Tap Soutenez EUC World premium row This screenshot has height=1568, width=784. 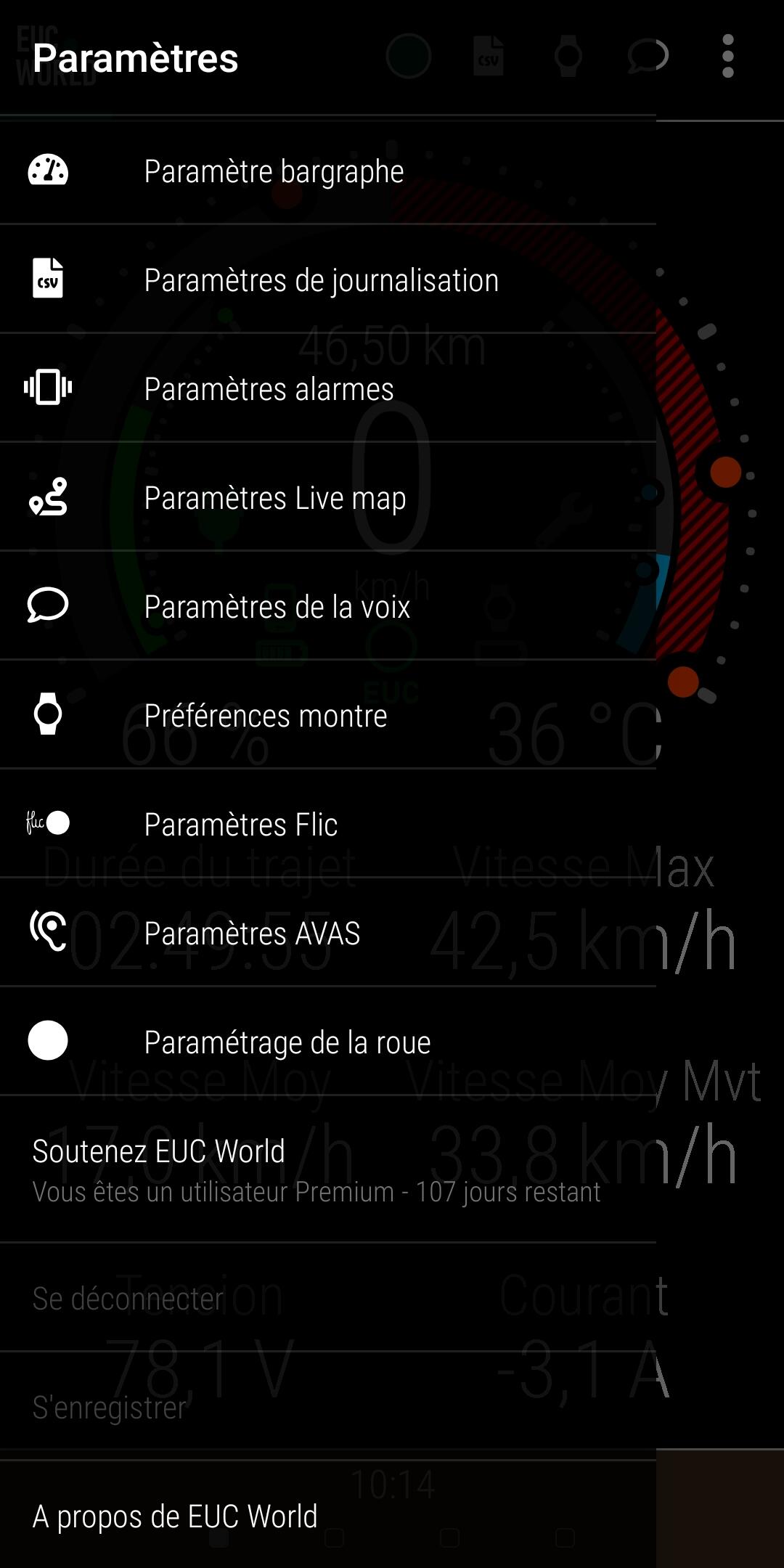[328, 1169]
